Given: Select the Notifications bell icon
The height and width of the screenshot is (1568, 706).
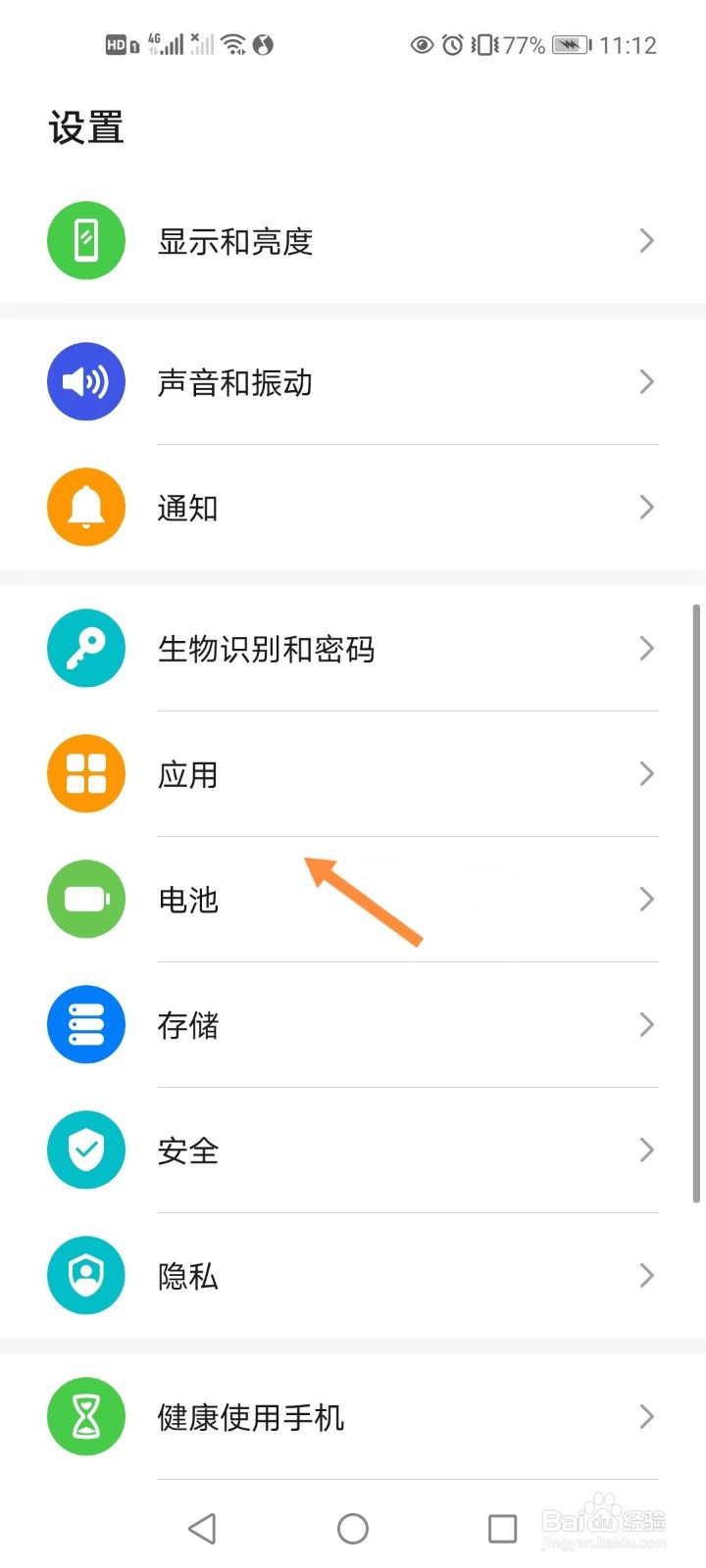Looking at the screenshot, I should tap(85, 507).
